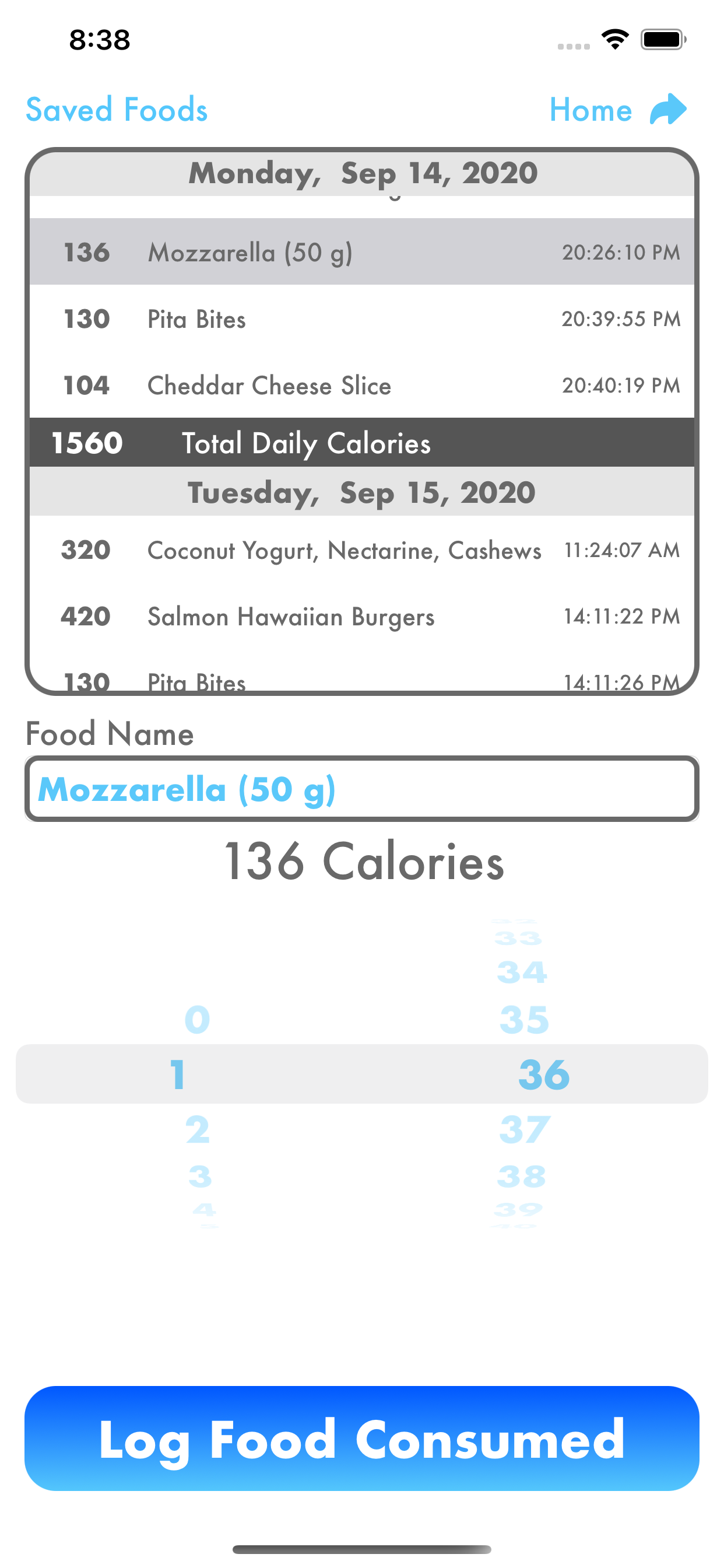Select the Cheddar Cheese Slice entry
This screenshot has height=1568, width=724.
(361, 386)
